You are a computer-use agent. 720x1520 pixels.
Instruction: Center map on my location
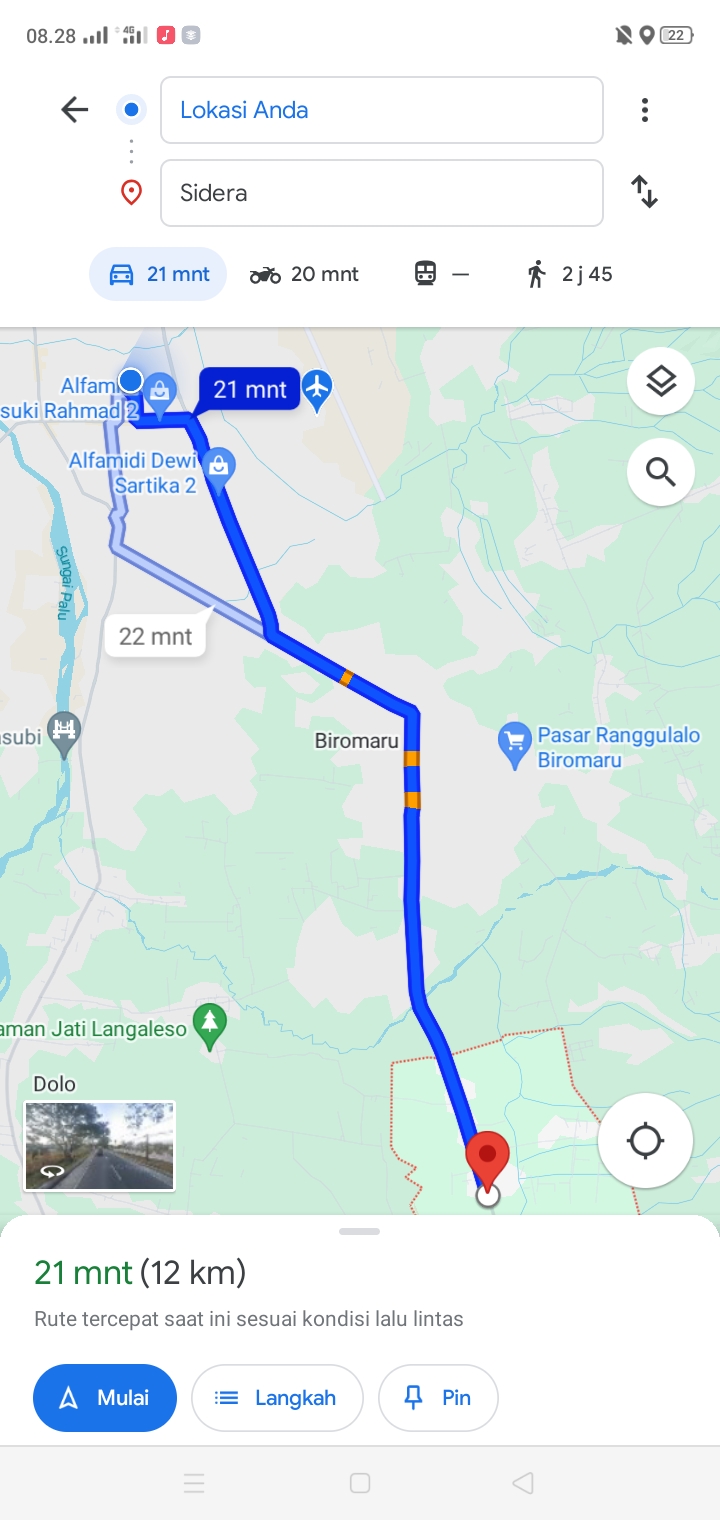tap(645, 1140)
